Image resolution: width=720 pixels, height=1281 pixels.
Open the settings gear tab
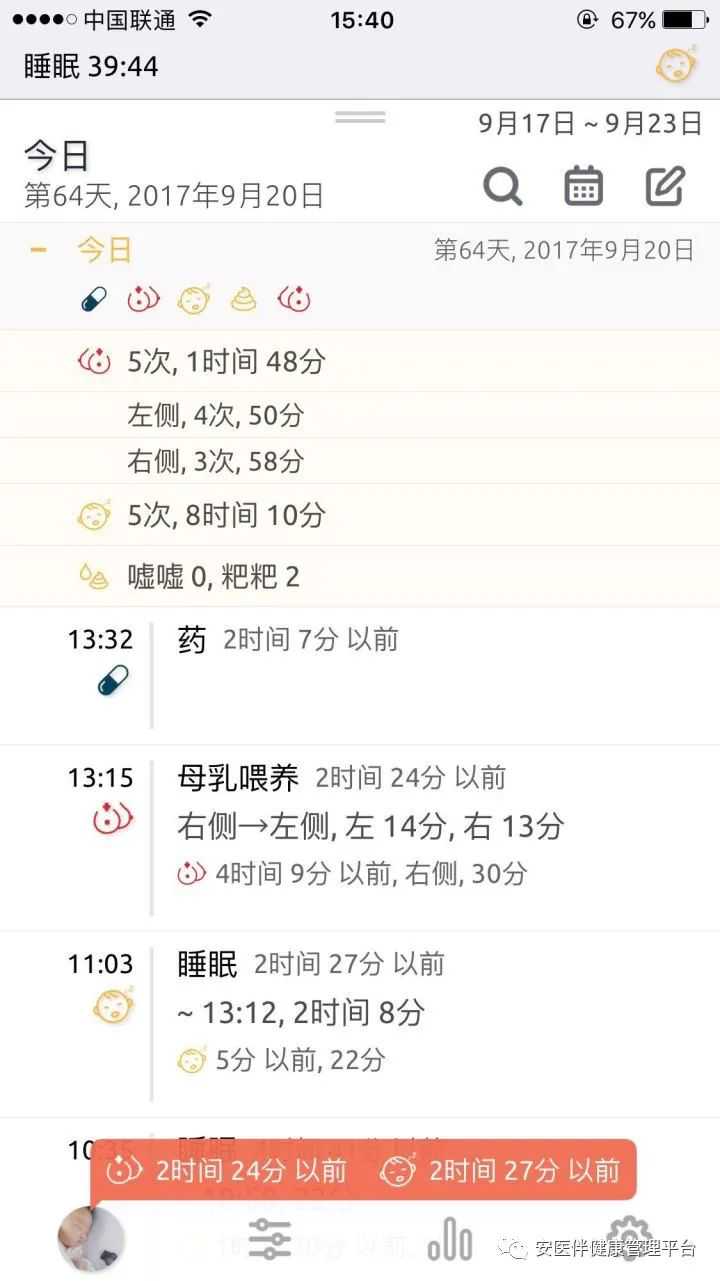tap(629, 1238)
